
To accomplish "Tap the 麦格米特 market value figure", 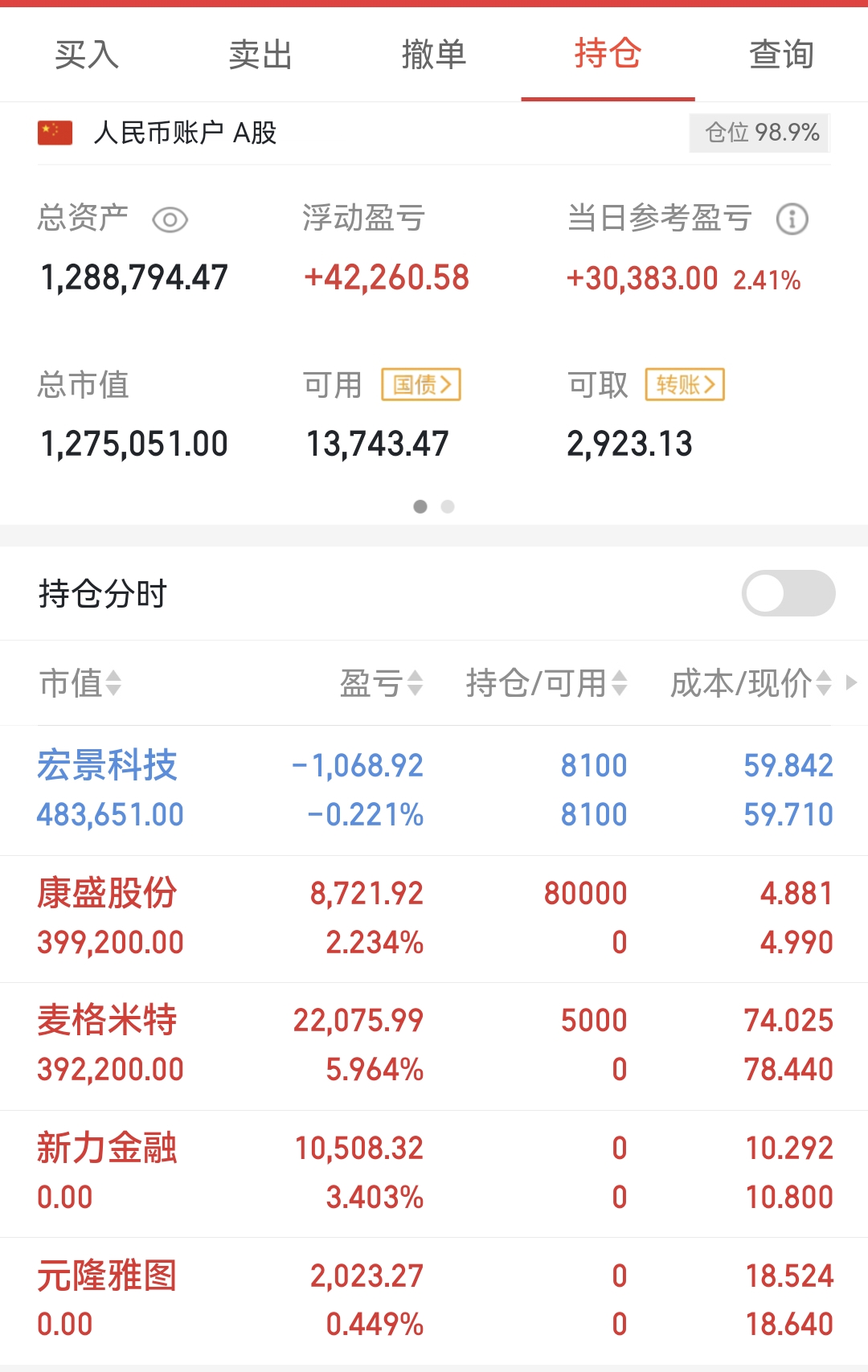I will coord(110,1069).
